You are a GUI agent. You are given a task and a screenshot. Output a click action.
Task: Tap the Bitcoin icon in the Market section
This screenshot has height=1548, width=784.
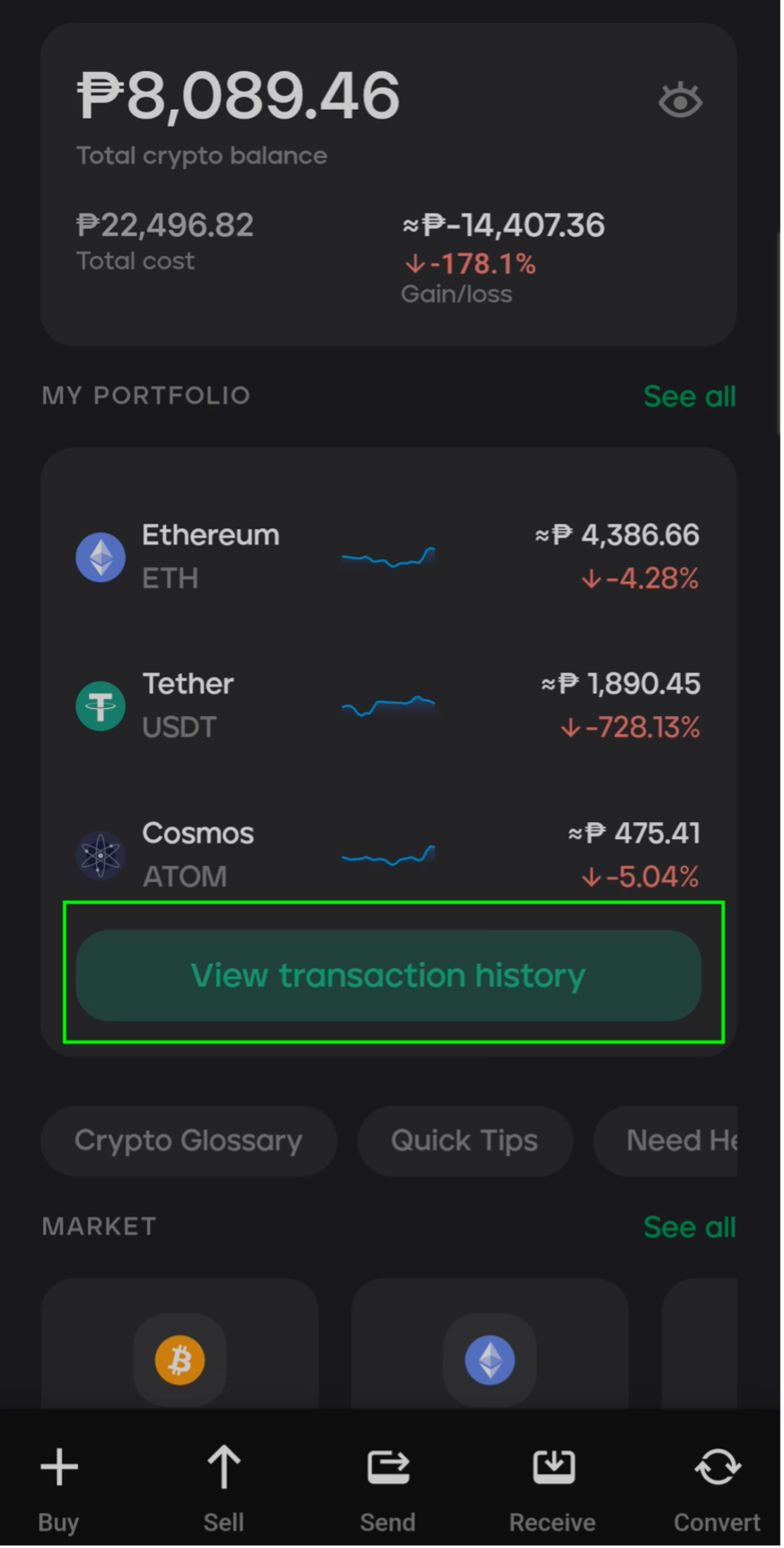pyautogui.click(x=180, y=1358)
